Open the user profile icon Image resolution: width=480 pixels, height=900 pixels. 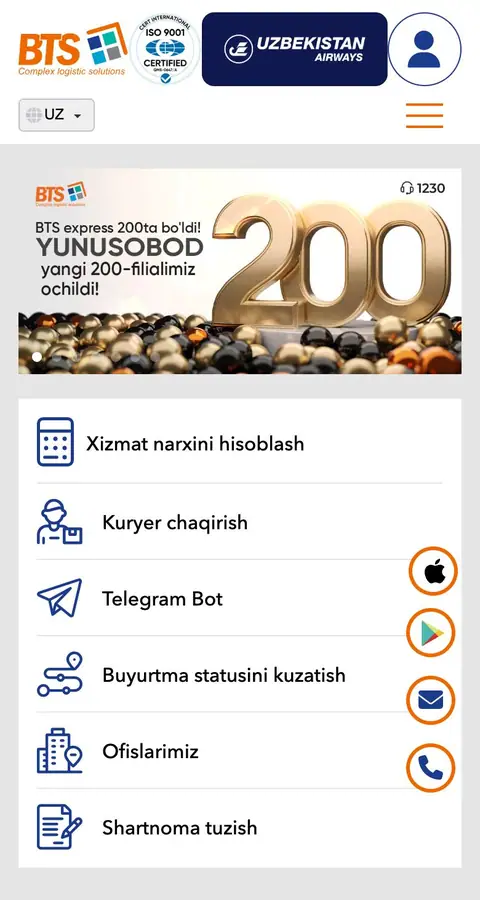coord(424,49)
